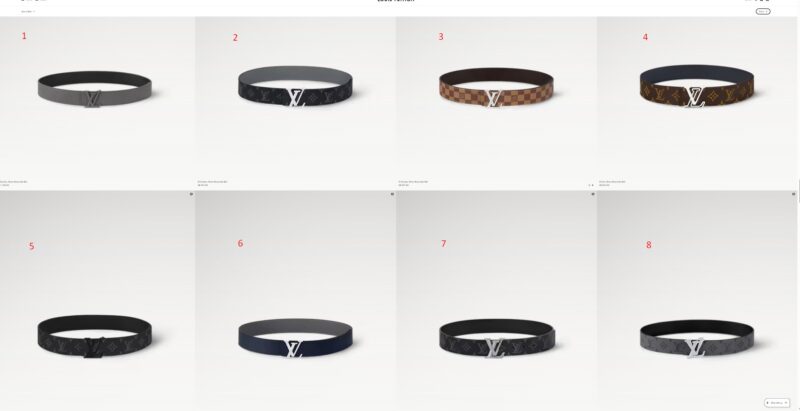Add the navy blue belt to wishlist
The image size is (800, 411).
coord(392,194)
